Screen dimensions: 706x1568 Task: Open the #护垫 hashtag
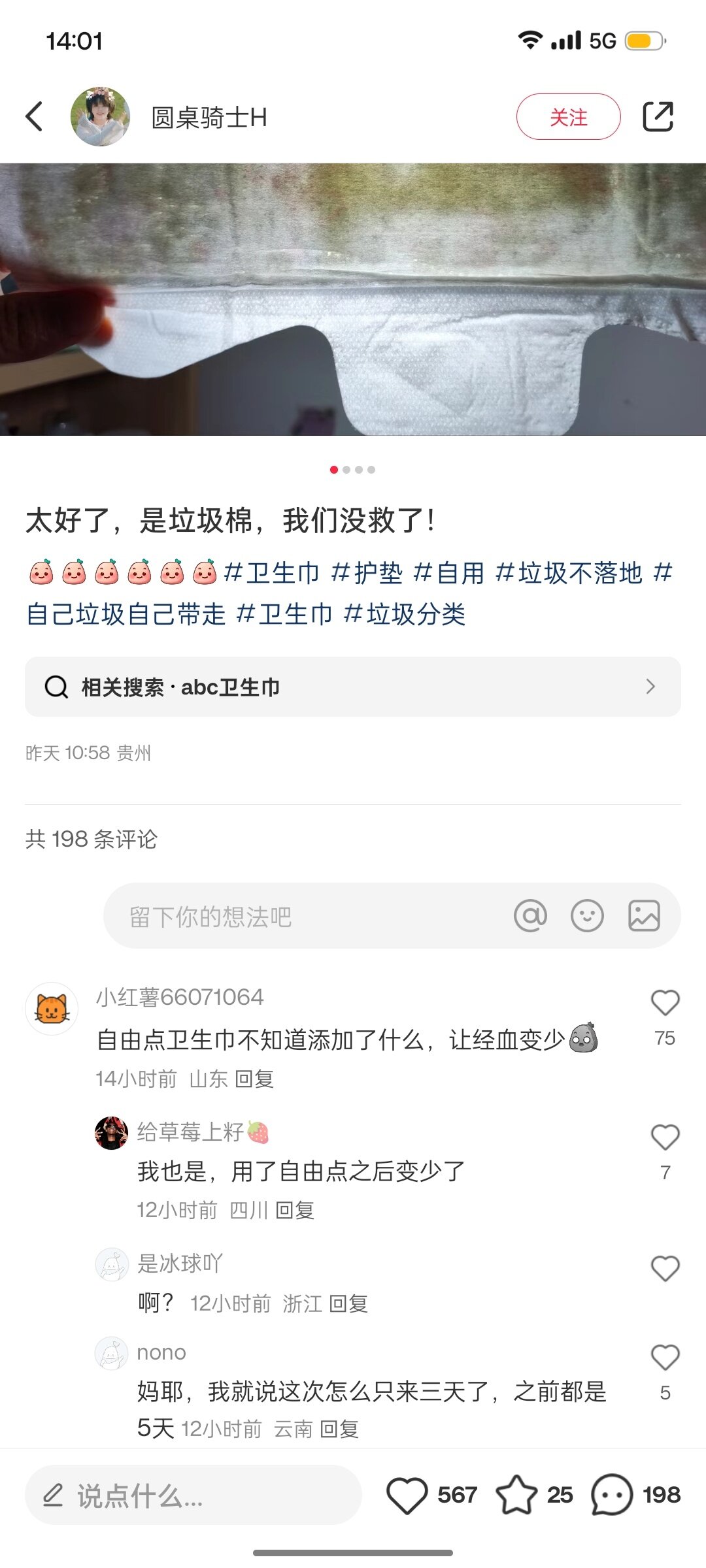click(x=367, y=573)
